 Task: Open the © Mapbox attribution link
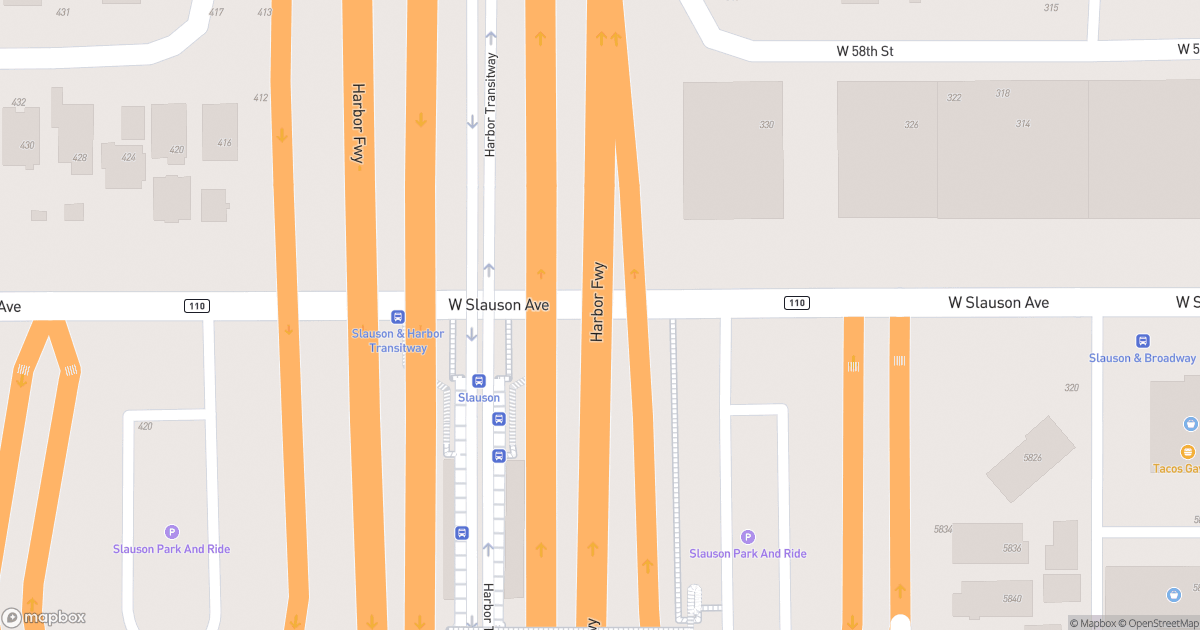tap(1093, 623)
